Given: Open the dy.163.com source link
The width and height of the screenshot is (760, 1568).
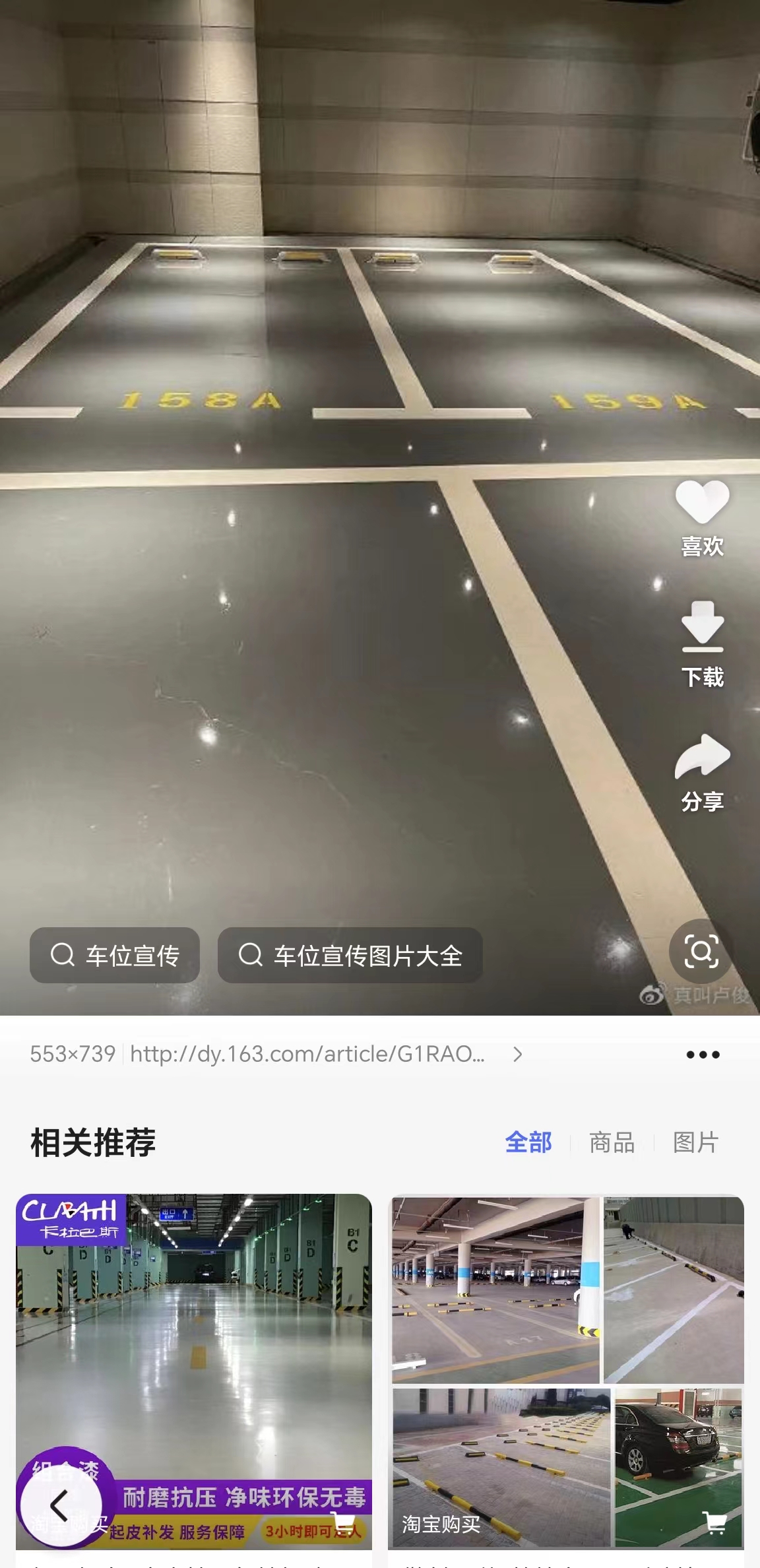Looking at the screenshot, I should pyautogui.click(x=307, y=1054).
